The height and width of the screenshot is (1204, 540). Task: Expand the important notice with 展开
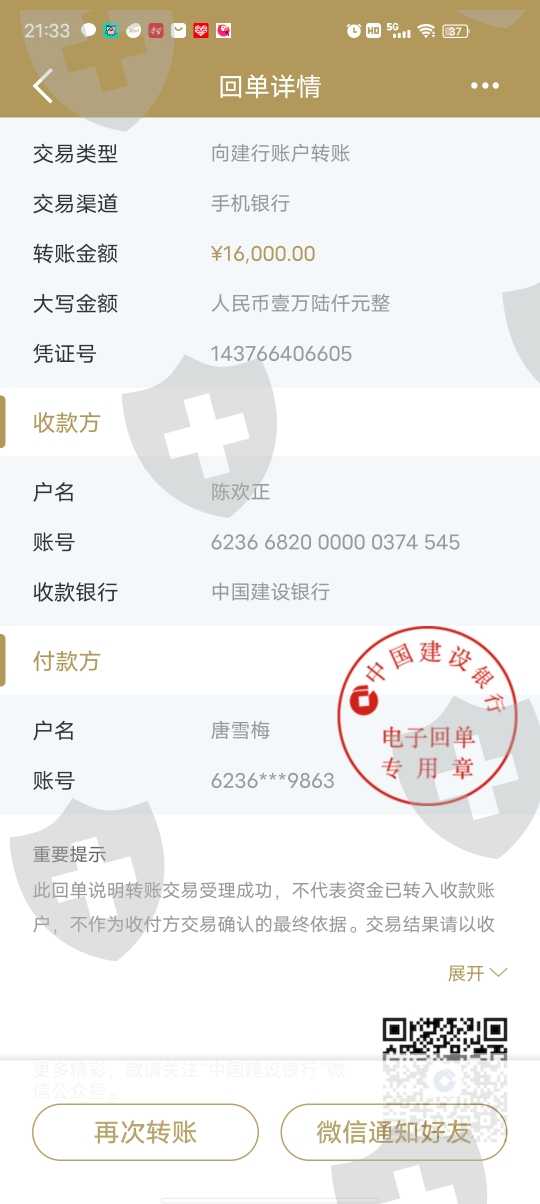pyautogui.click(x=477, y=973)
